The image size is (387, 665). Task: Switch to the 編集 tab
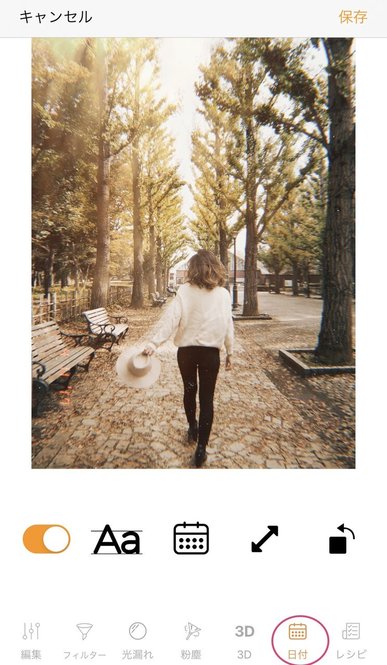tap(31, 640)
